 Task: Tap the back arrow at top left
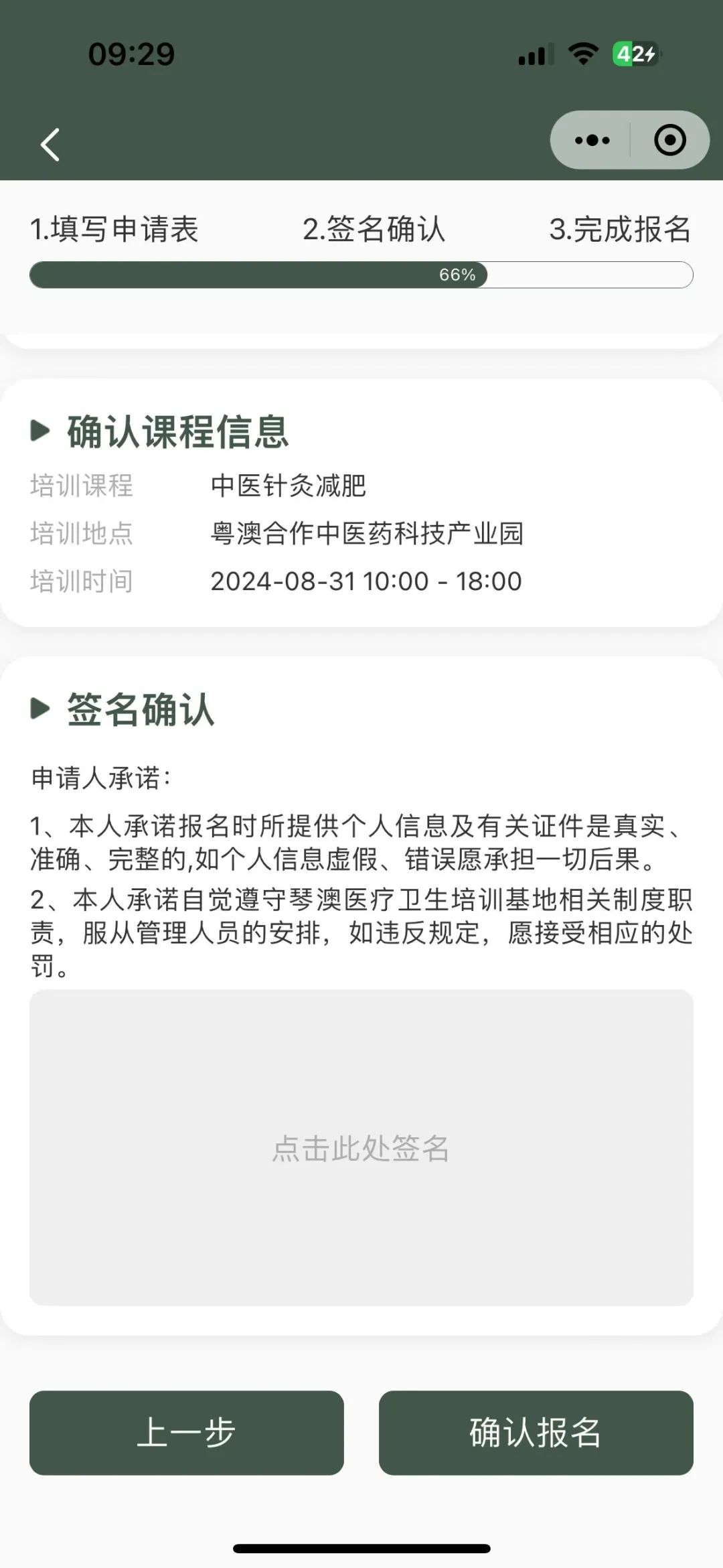coord(49,144)
